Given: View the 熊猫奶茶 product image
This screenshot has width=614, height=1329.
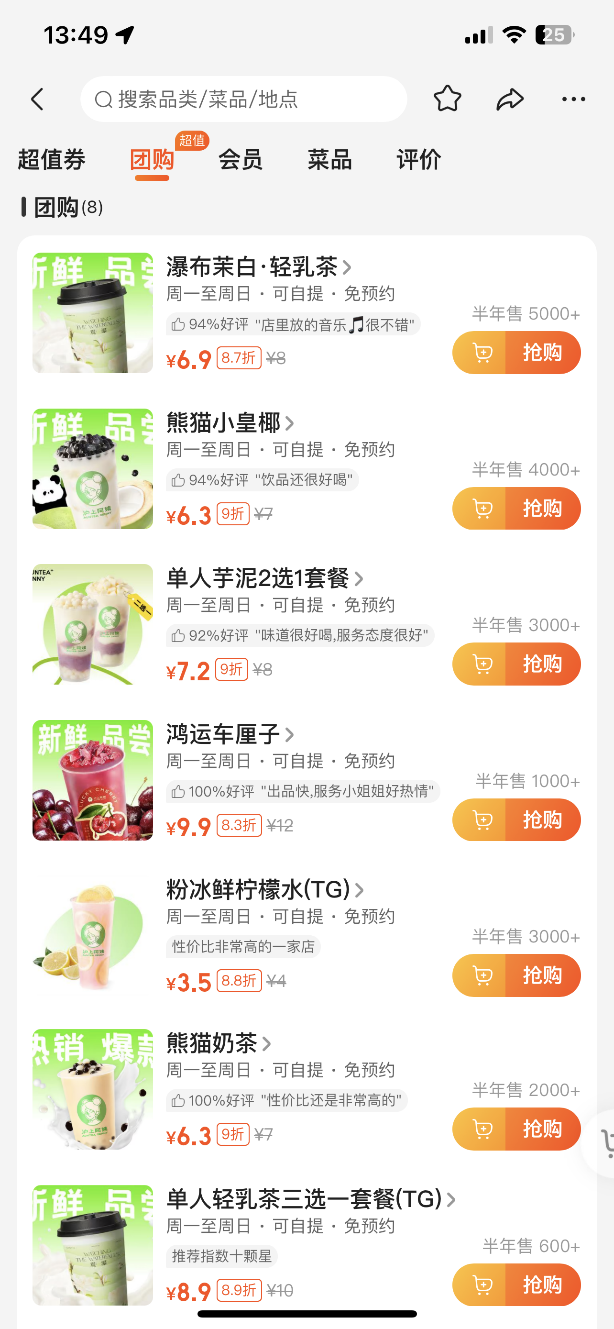Looking at the screenshot, I should 93,1088.
